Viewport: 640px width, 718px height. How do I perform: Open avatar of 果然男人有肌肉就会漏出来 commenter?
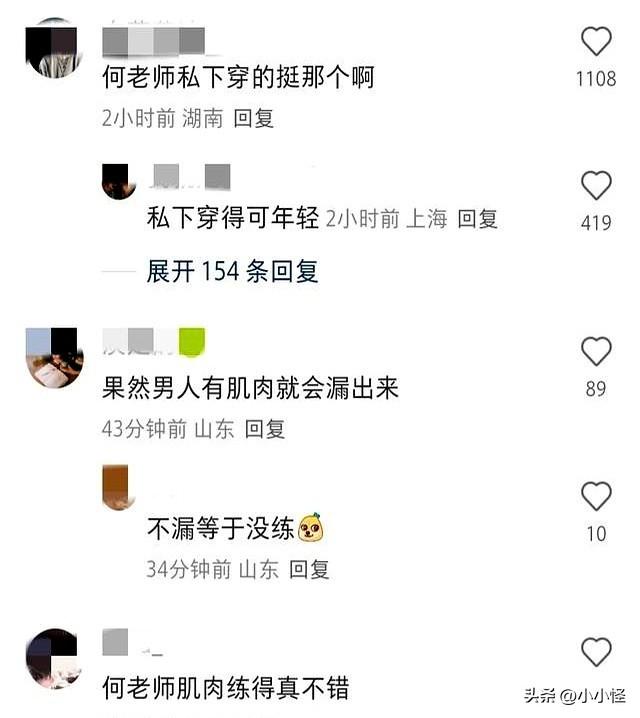click(52, 356)
